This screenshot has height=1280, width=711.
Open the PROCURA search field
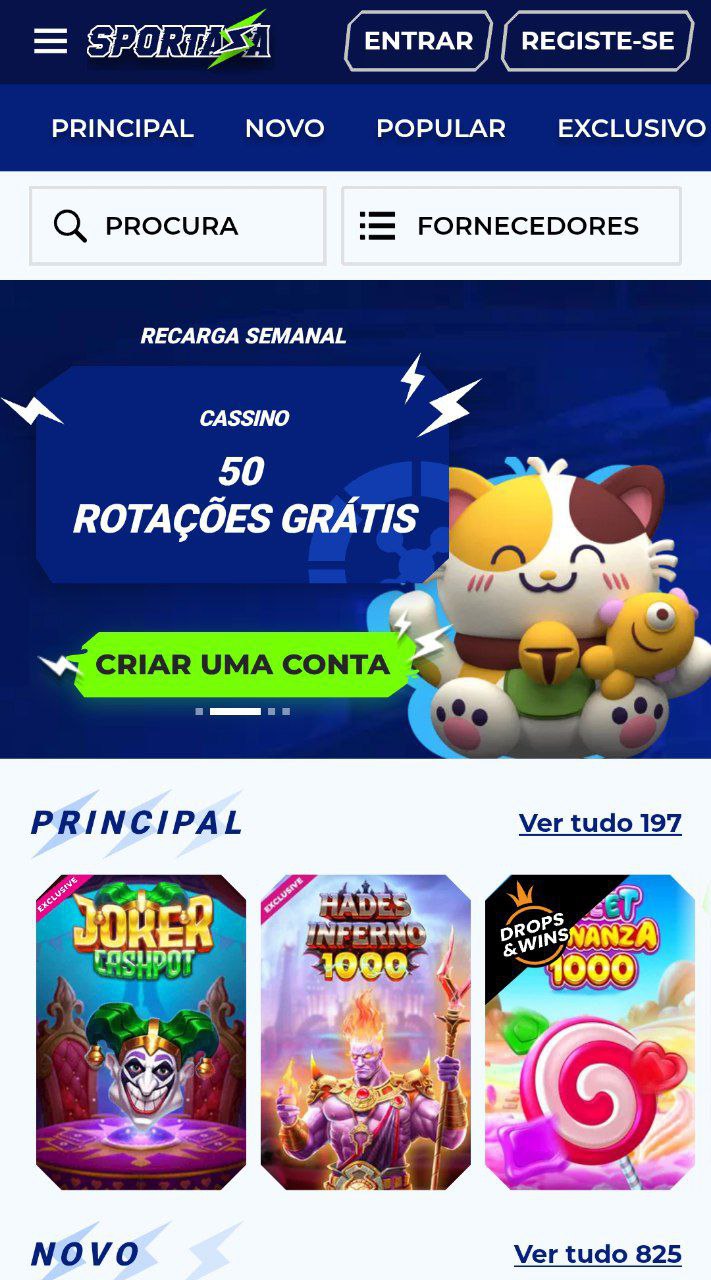[178, 226]
